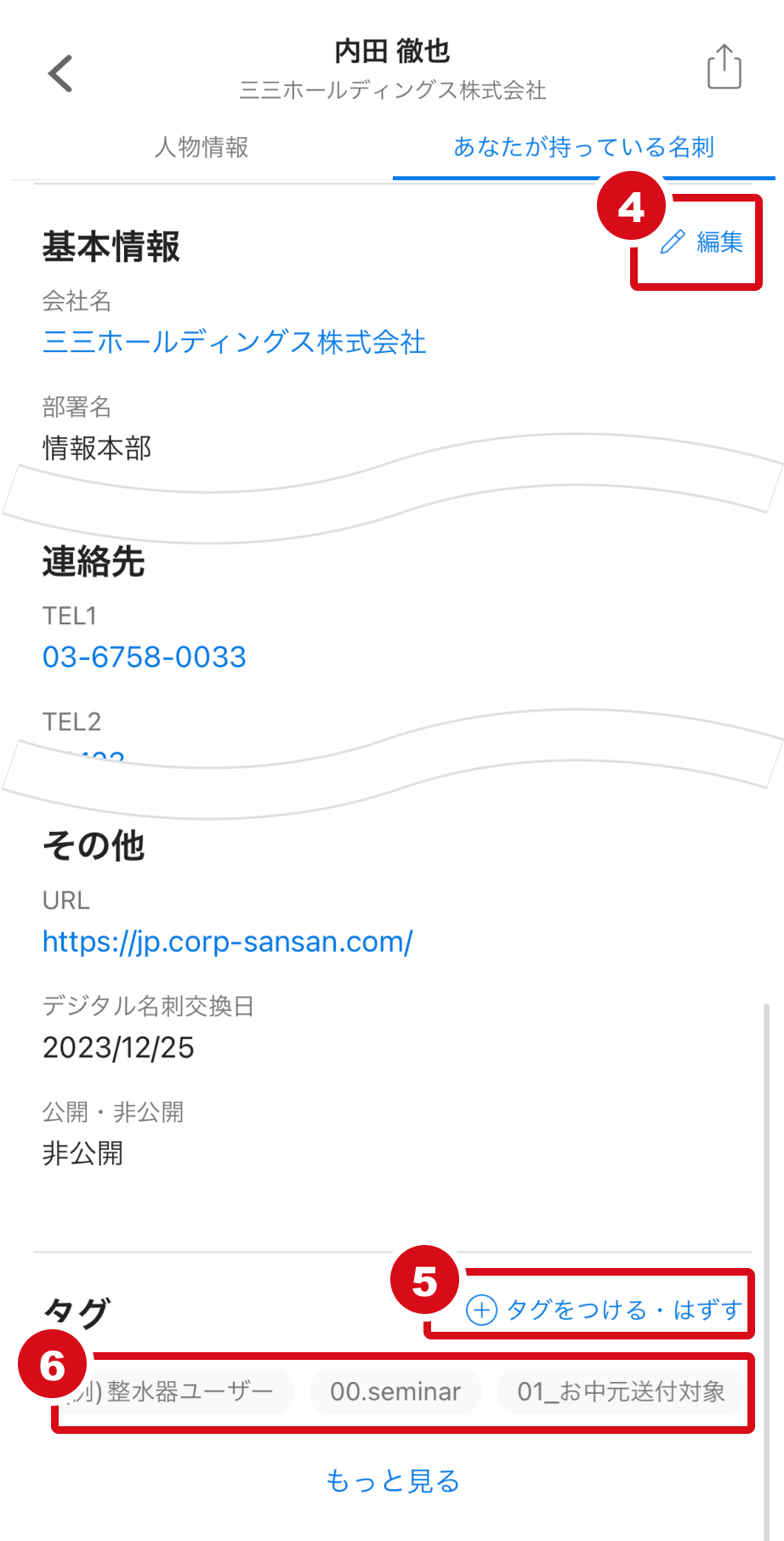Select the あなたが持っている名刺 tab
This screenshot has height=1541, width=784.
(x=583, y=147)
